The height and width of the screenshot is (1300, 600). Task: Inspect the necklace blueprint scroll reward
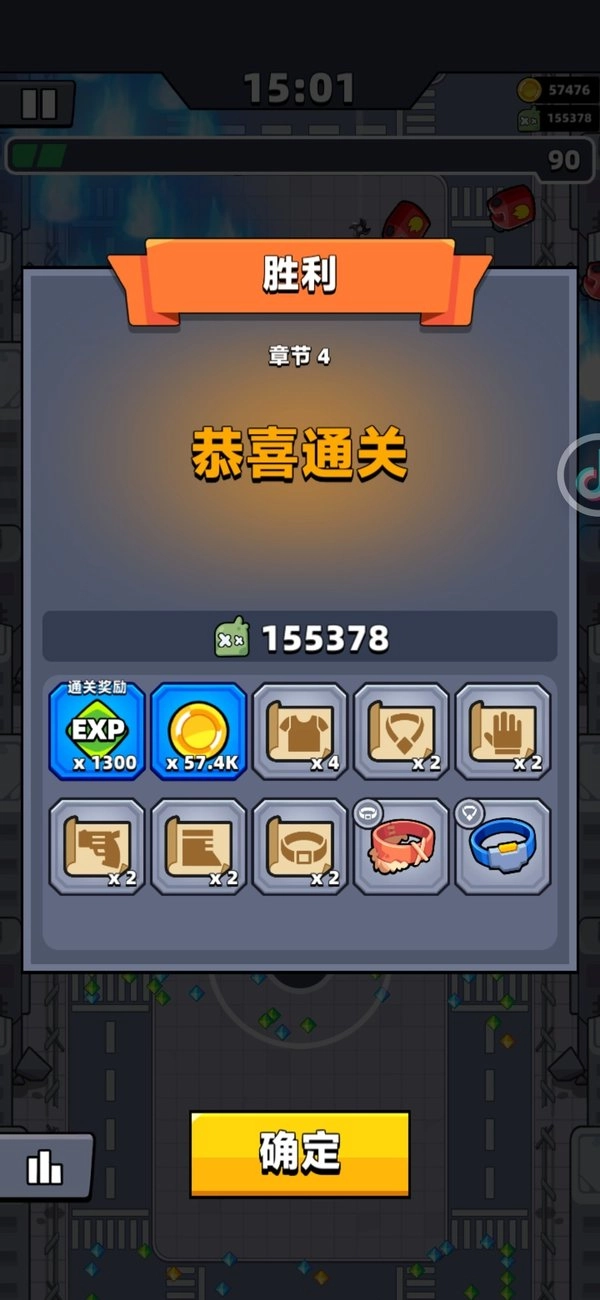401,731
